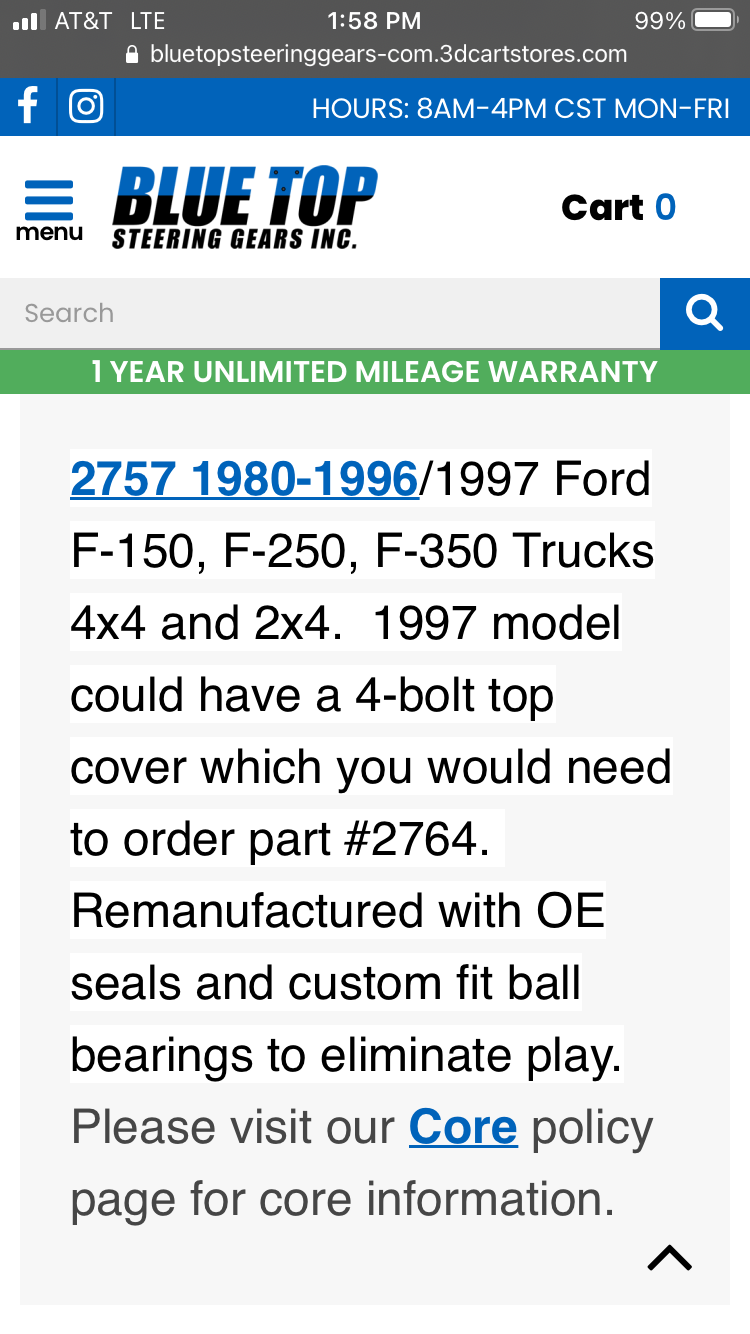This screenshot has height=1334, width=750.
Task: Tap the clock showing 1:58 PM
Action: [x=374, y=19]
